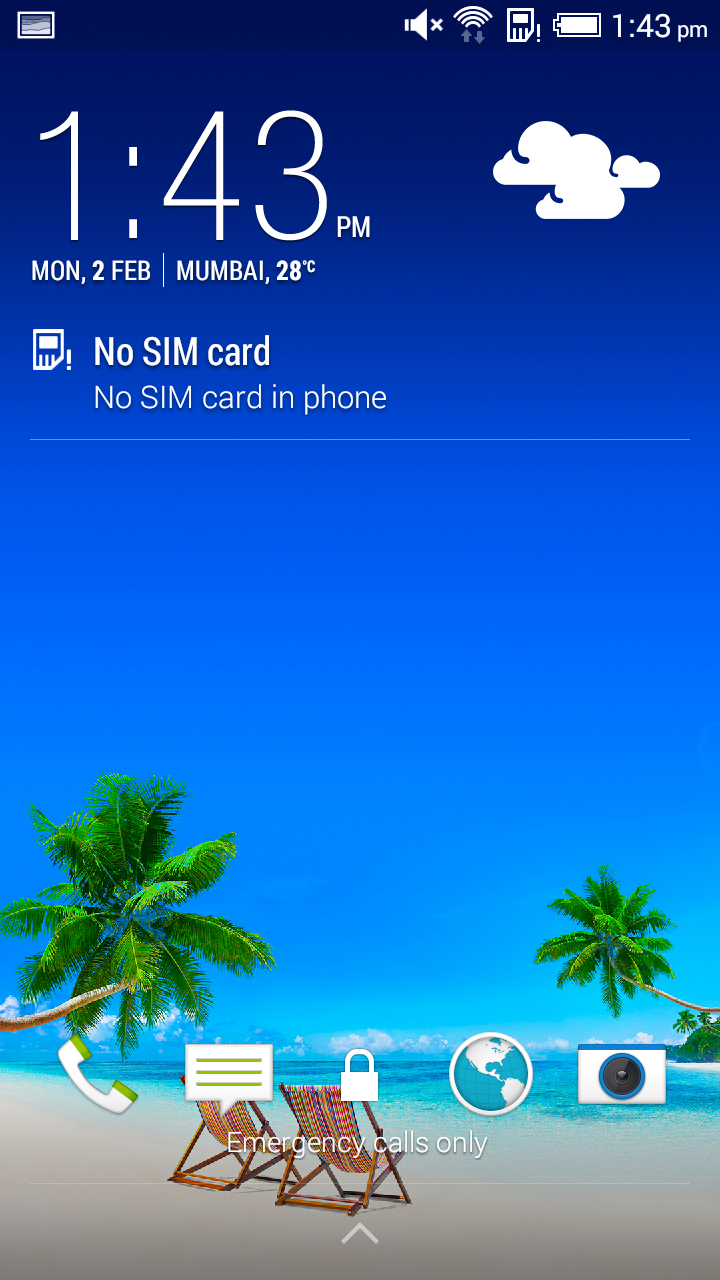Tap the up arrow at the bottom

click(x=360, y=1234)
